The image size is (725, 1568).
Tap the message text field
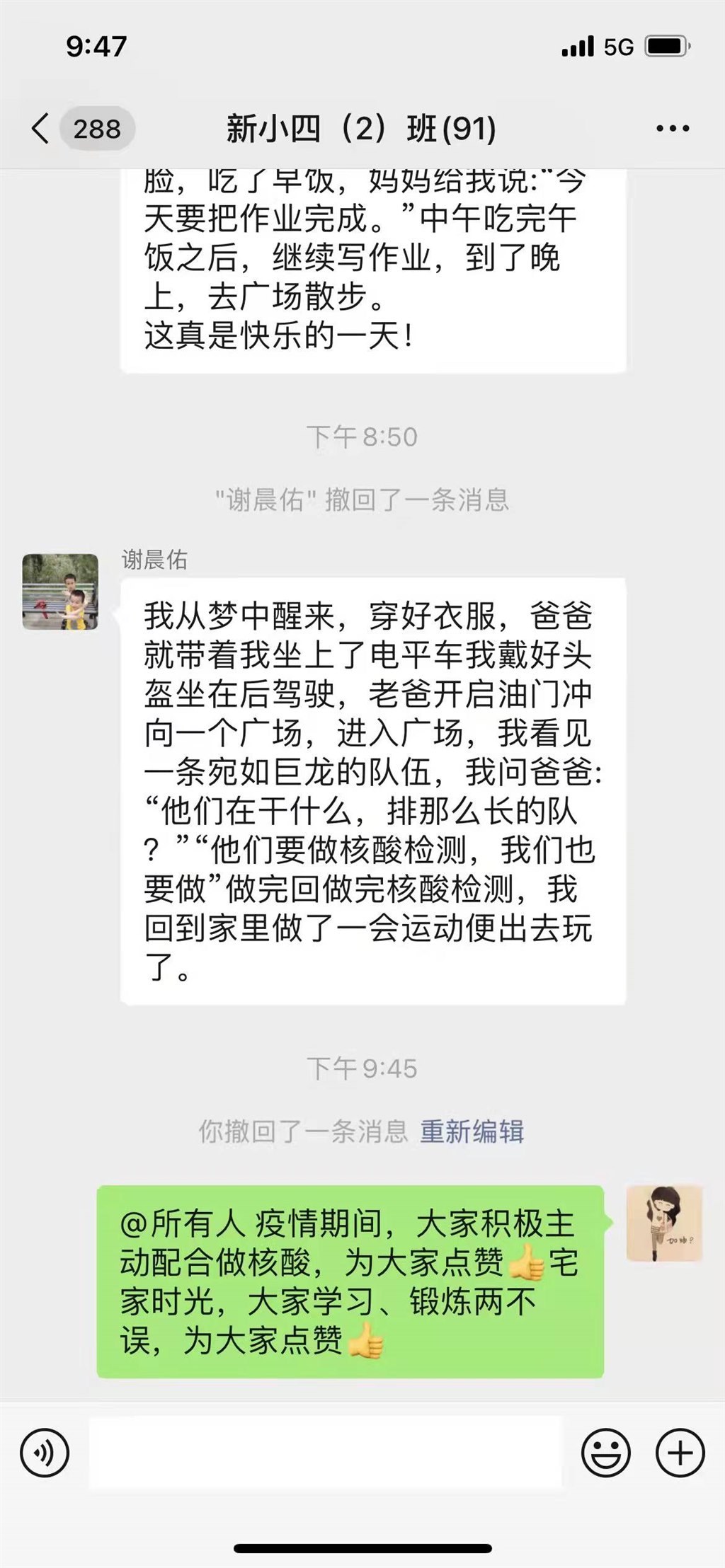point(325,1453)
